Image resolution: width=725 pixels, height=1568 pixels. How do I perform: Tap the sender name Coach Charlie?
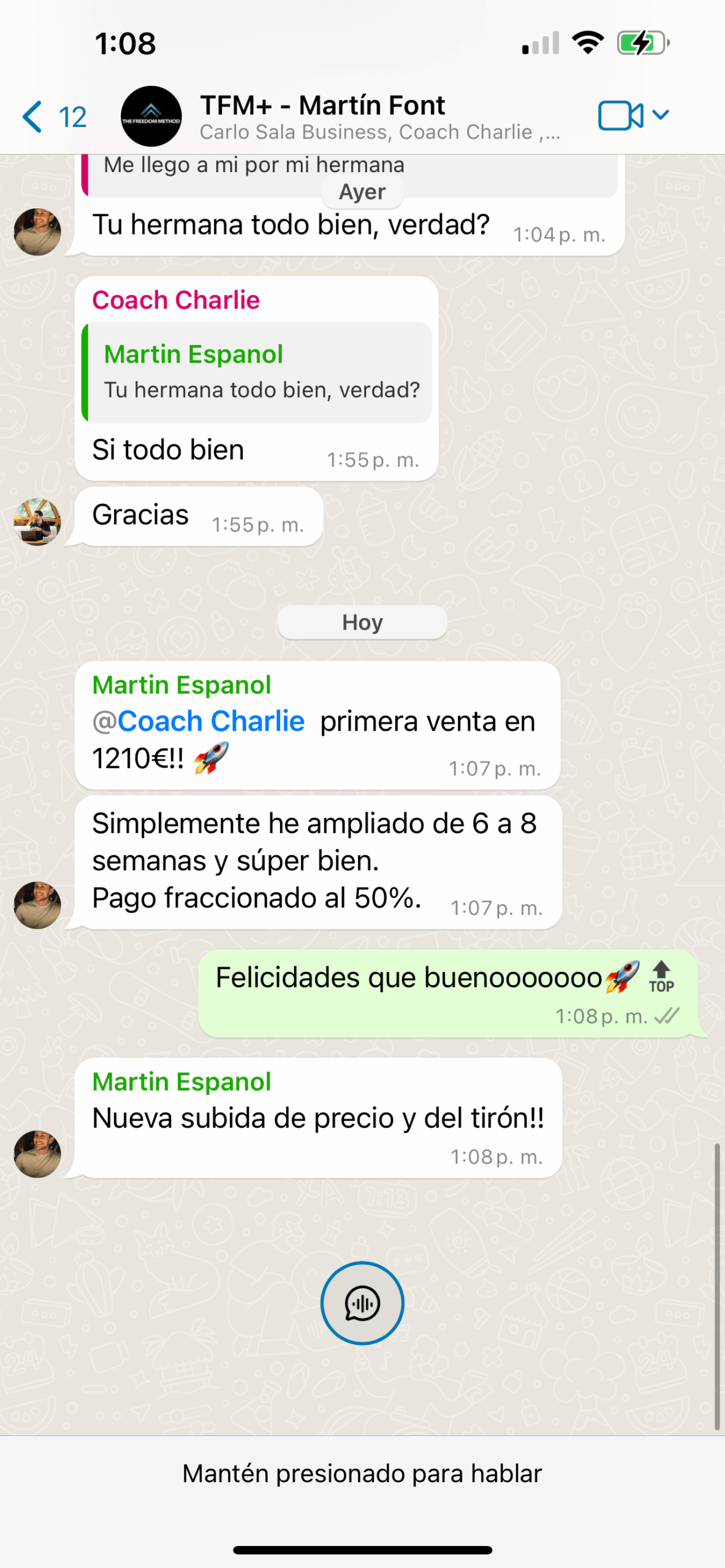[176, 300]
